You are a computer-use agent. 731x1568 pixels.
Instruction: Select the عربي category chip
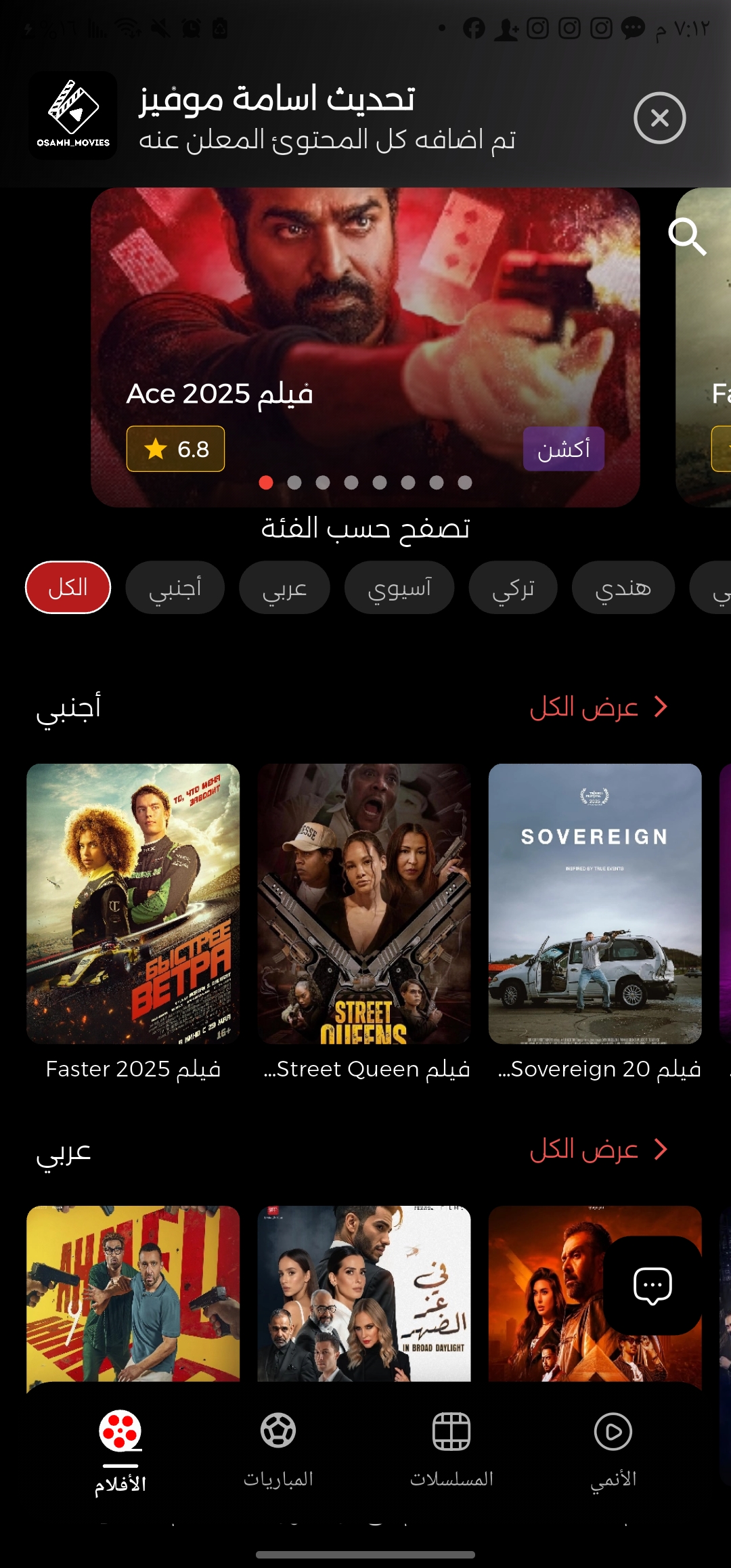(284, 588)
